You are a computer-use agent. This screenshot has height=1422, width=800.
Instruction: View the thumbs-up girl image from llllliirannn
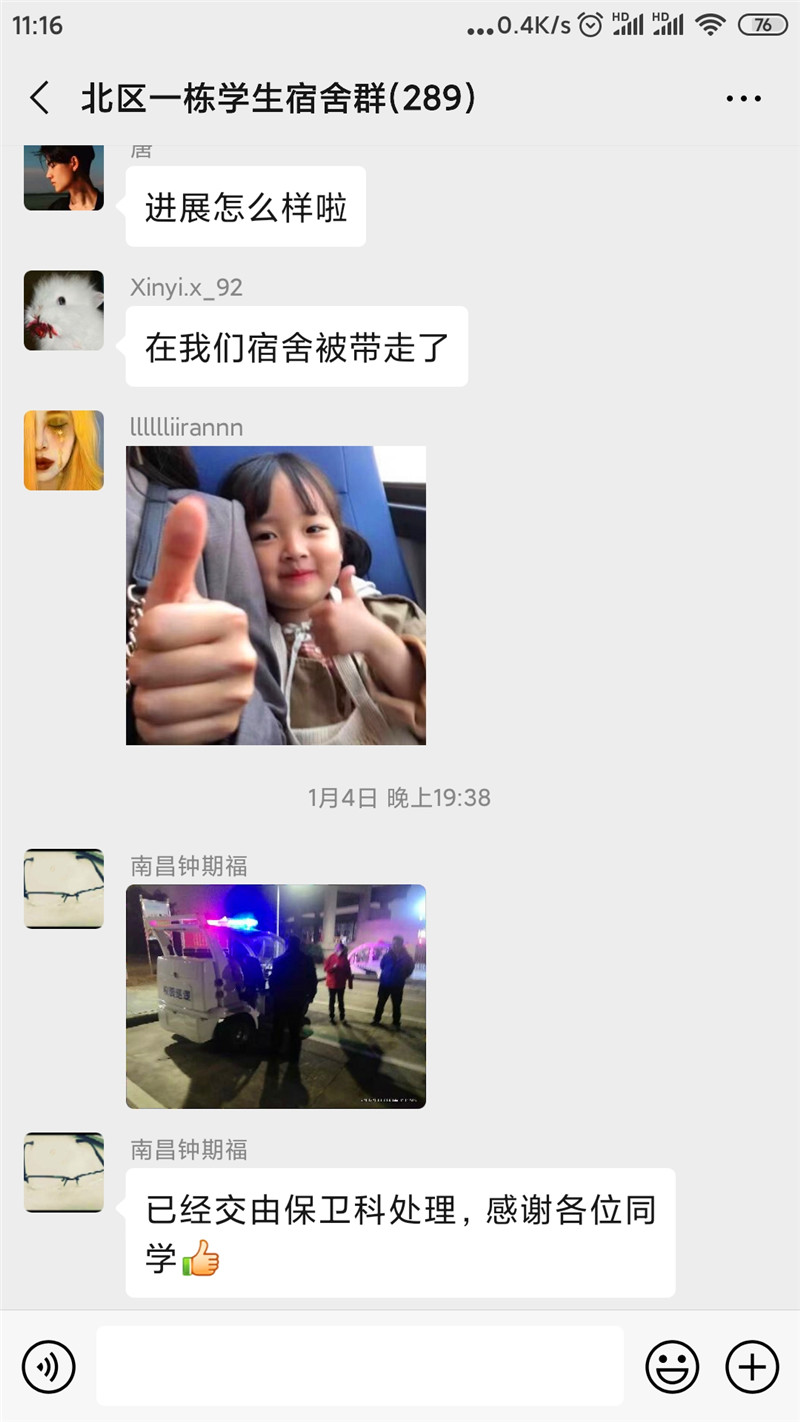coord(276,595)
